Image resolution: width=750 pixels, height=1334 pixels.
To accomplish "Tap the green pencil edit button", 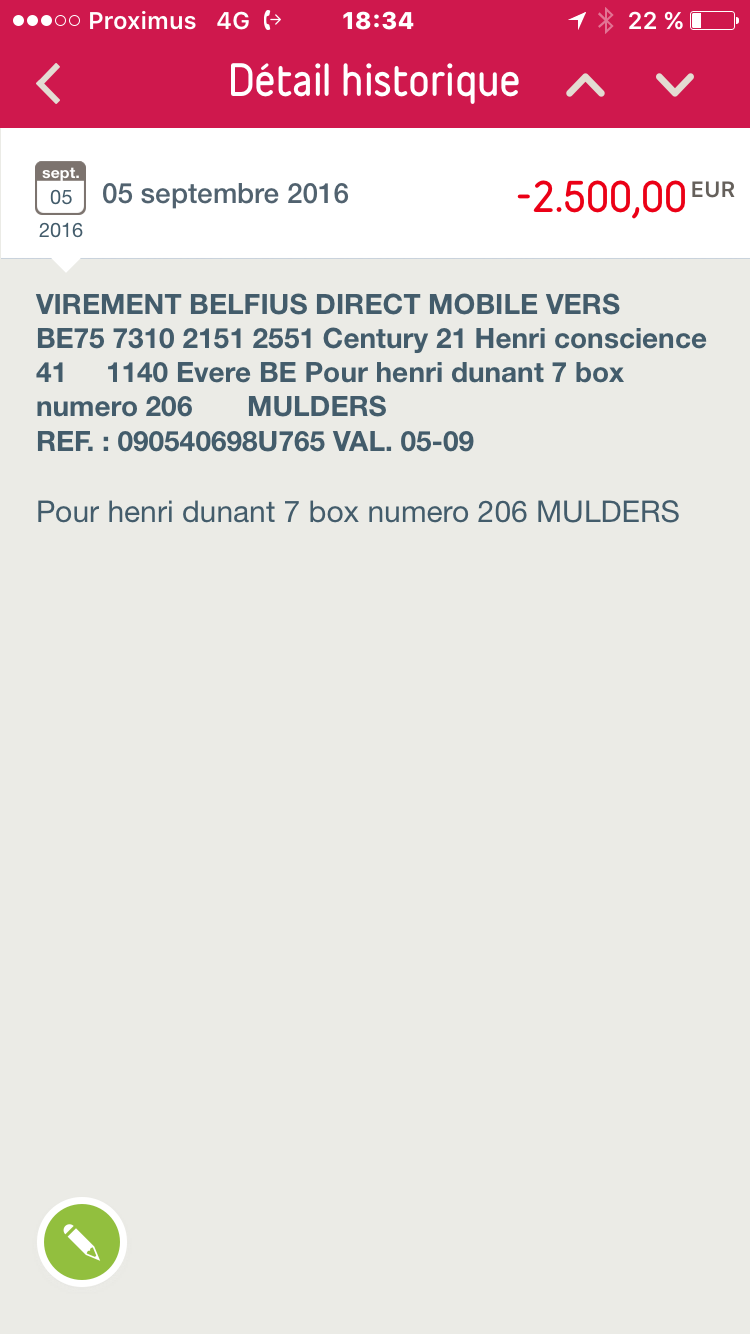I will pos(82,1242).
